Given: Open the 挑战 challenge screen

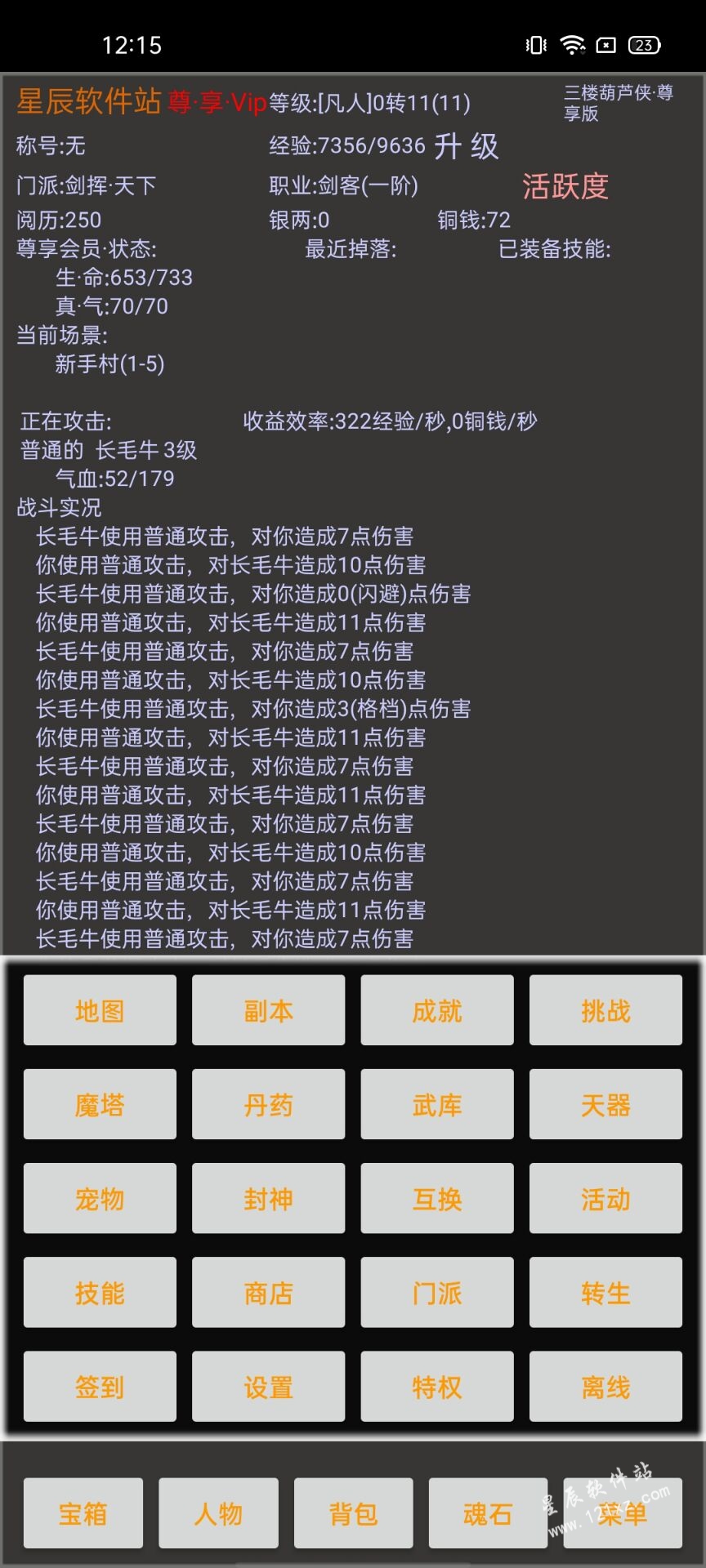Looking at the screenshot, I should [x=605, y=1010].
